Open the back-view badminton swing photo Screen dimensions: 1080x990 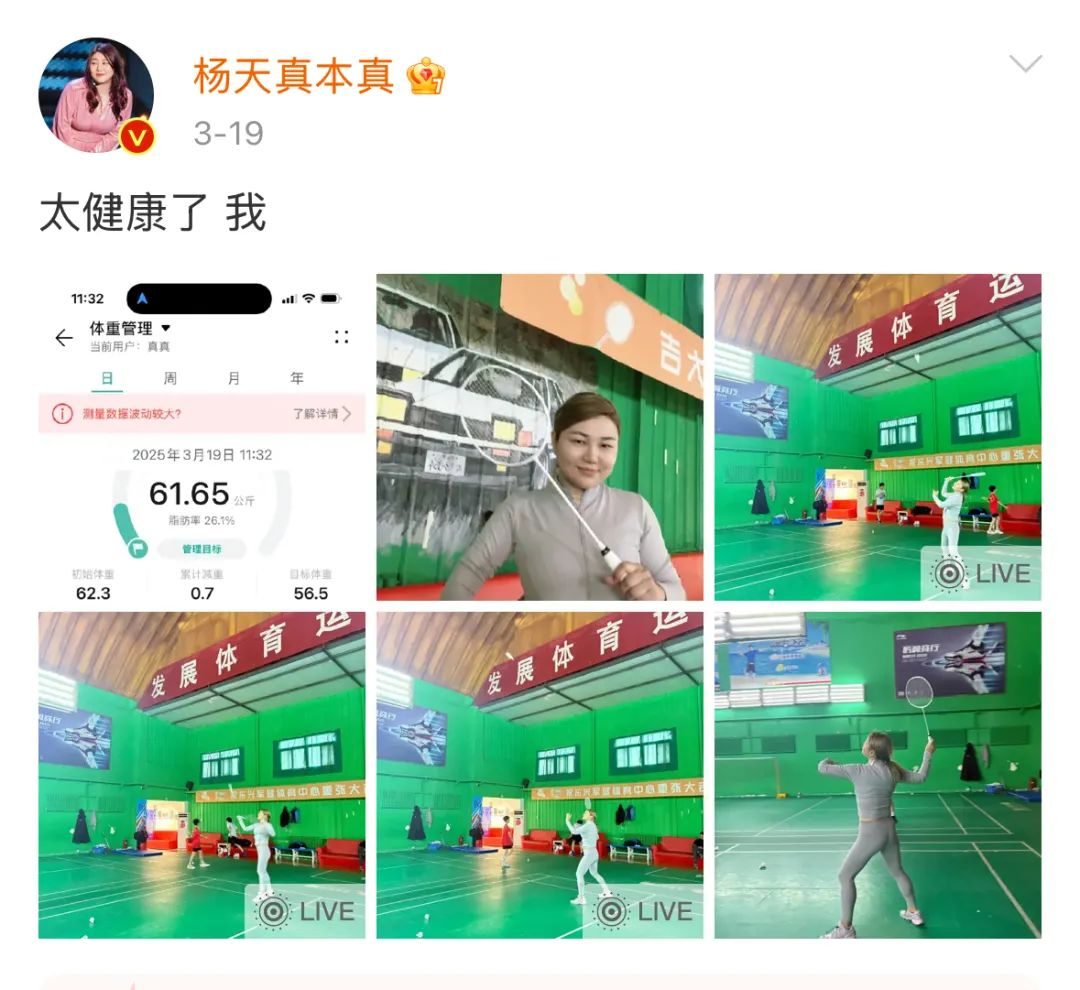[x=877, y=775]
